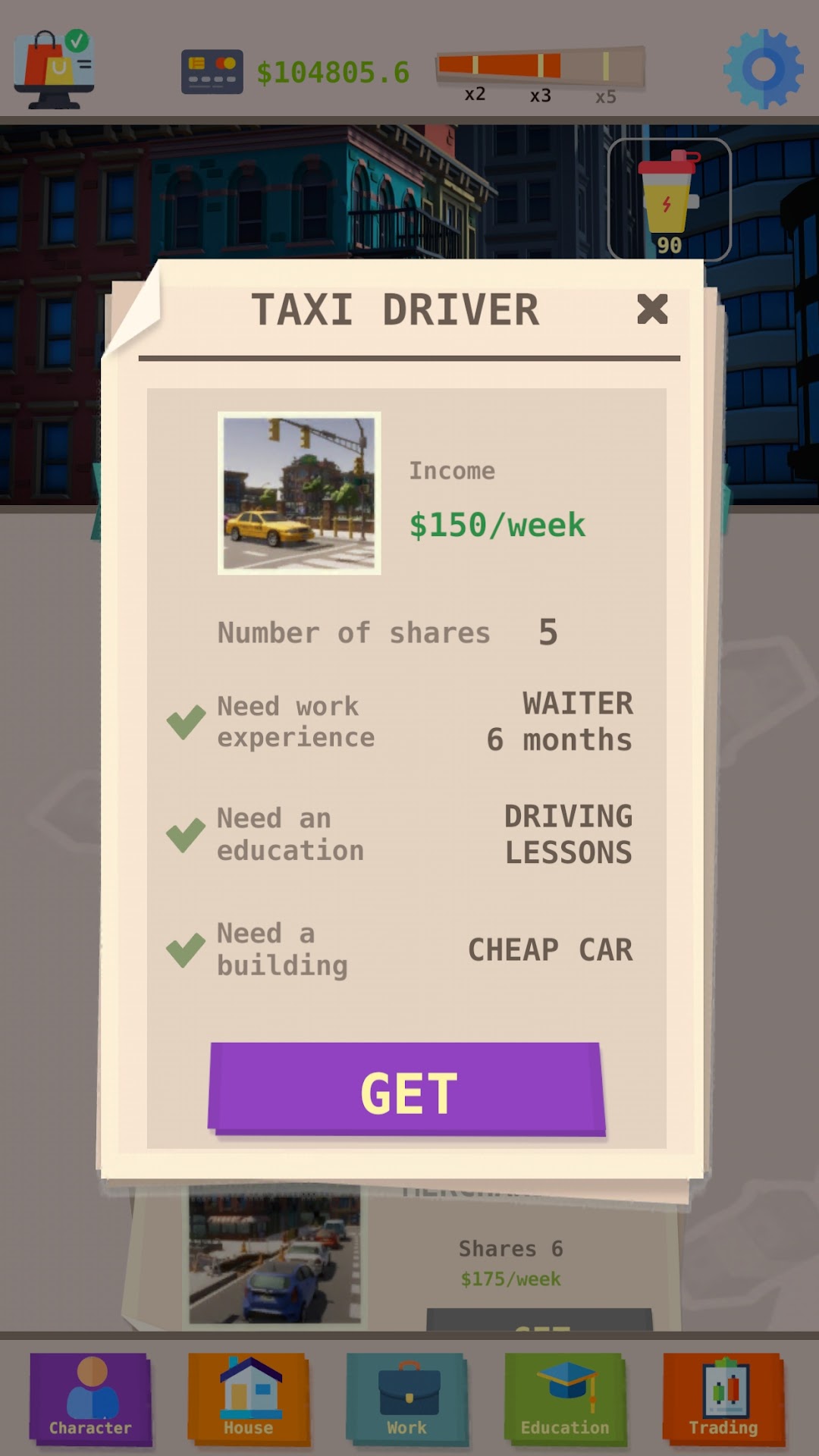Viewport: 819px width, 1456px height.
Task: Tap the taxi street photo thumbnail
Action: [x=298, y=491]
